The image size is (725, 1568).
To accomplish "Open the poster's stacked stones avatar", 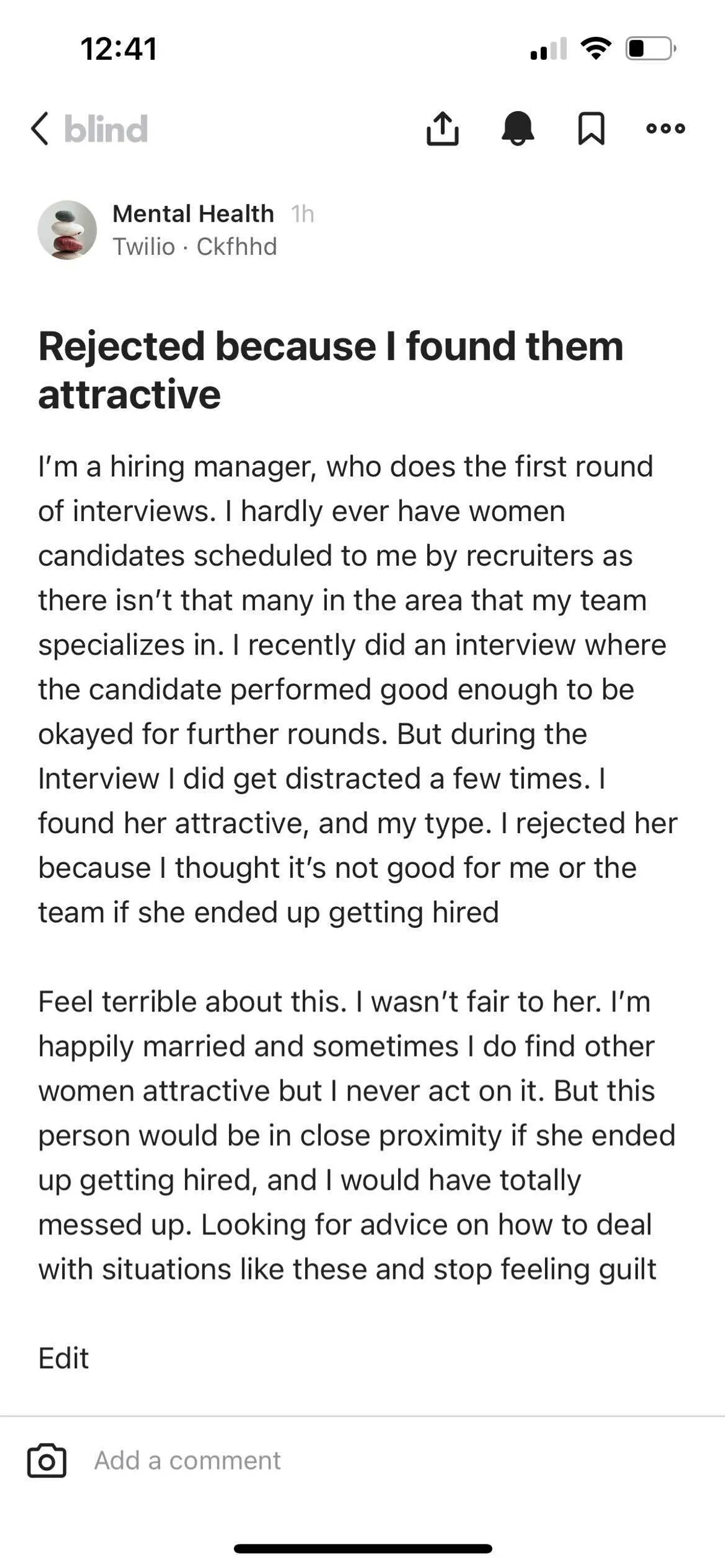I will pos(67,230).
